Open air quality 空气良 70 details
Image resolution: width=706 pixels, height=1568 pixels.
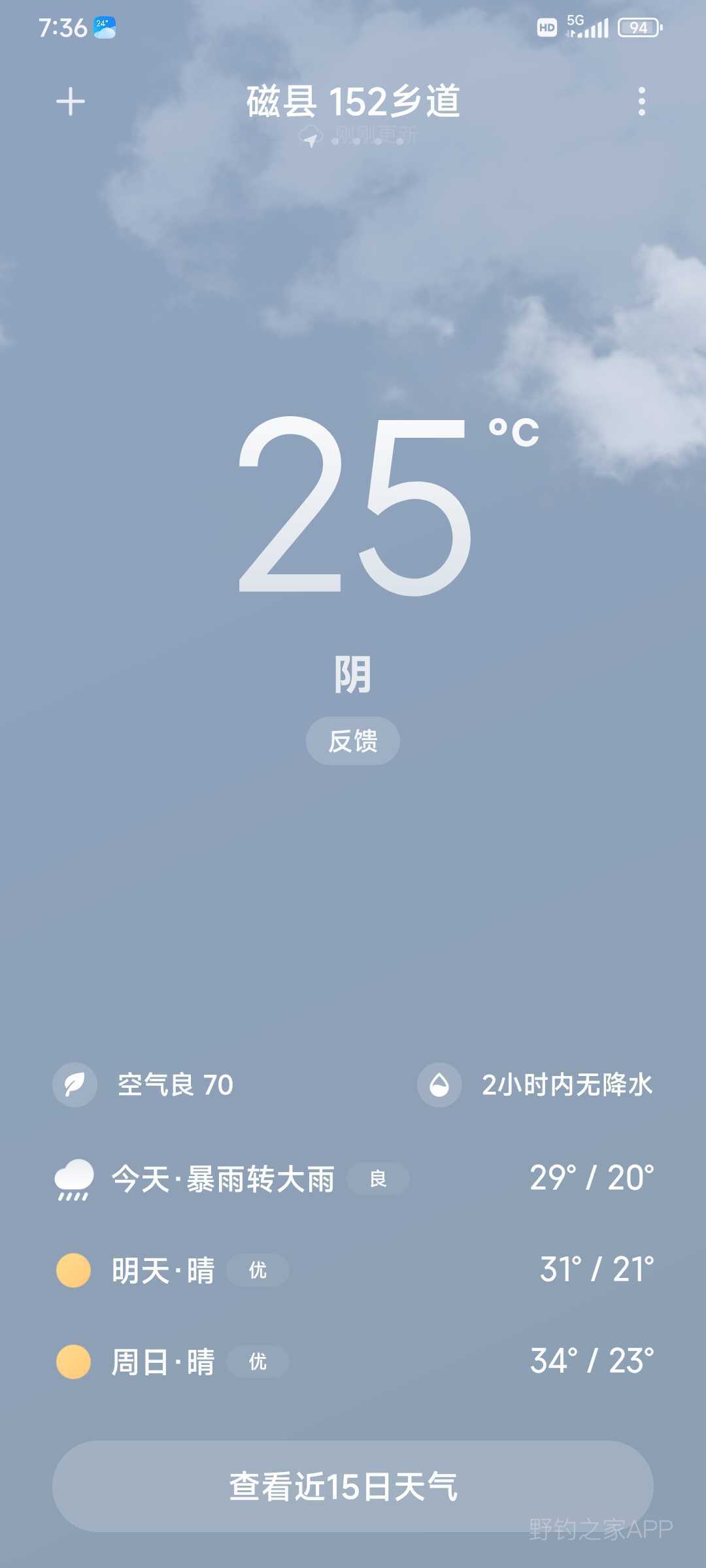pyautogui.click(x=144, y=1085)
